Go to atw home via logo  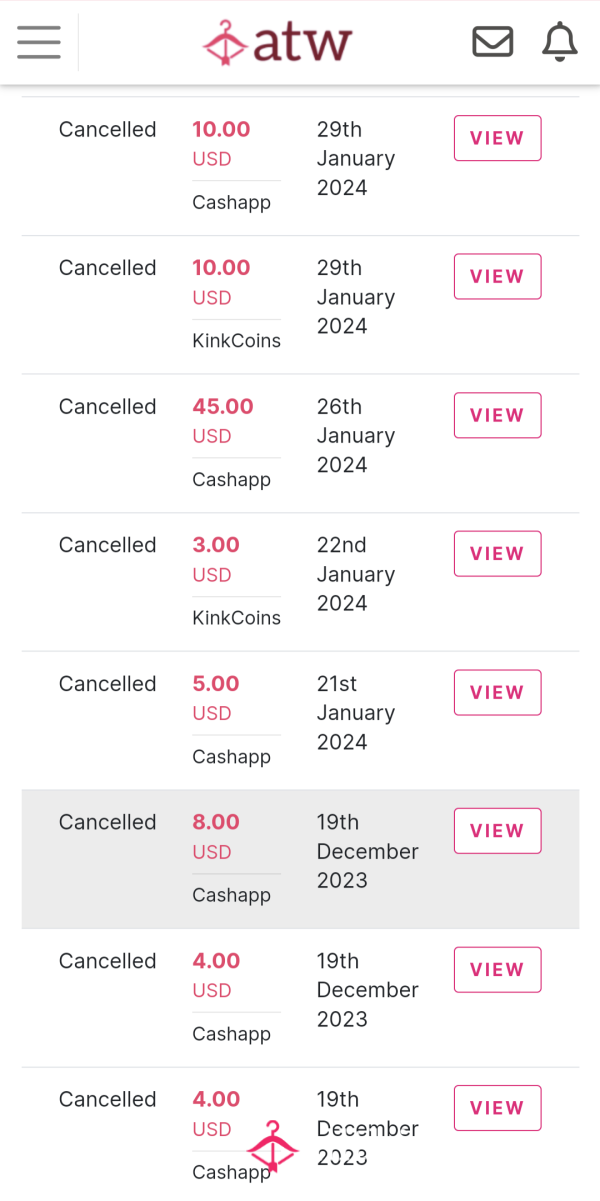[x=277, y=42]
